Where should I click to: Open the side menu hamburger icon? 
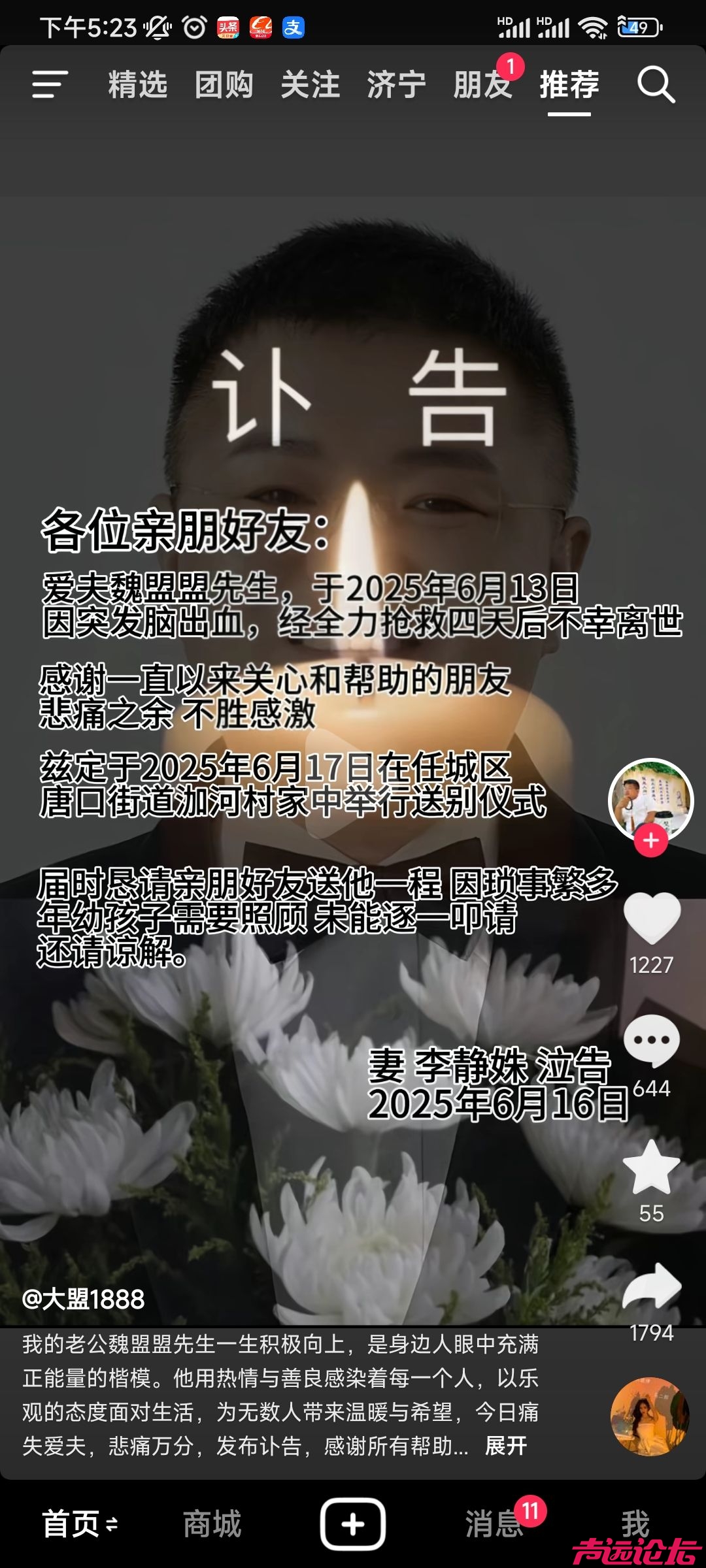50,85
